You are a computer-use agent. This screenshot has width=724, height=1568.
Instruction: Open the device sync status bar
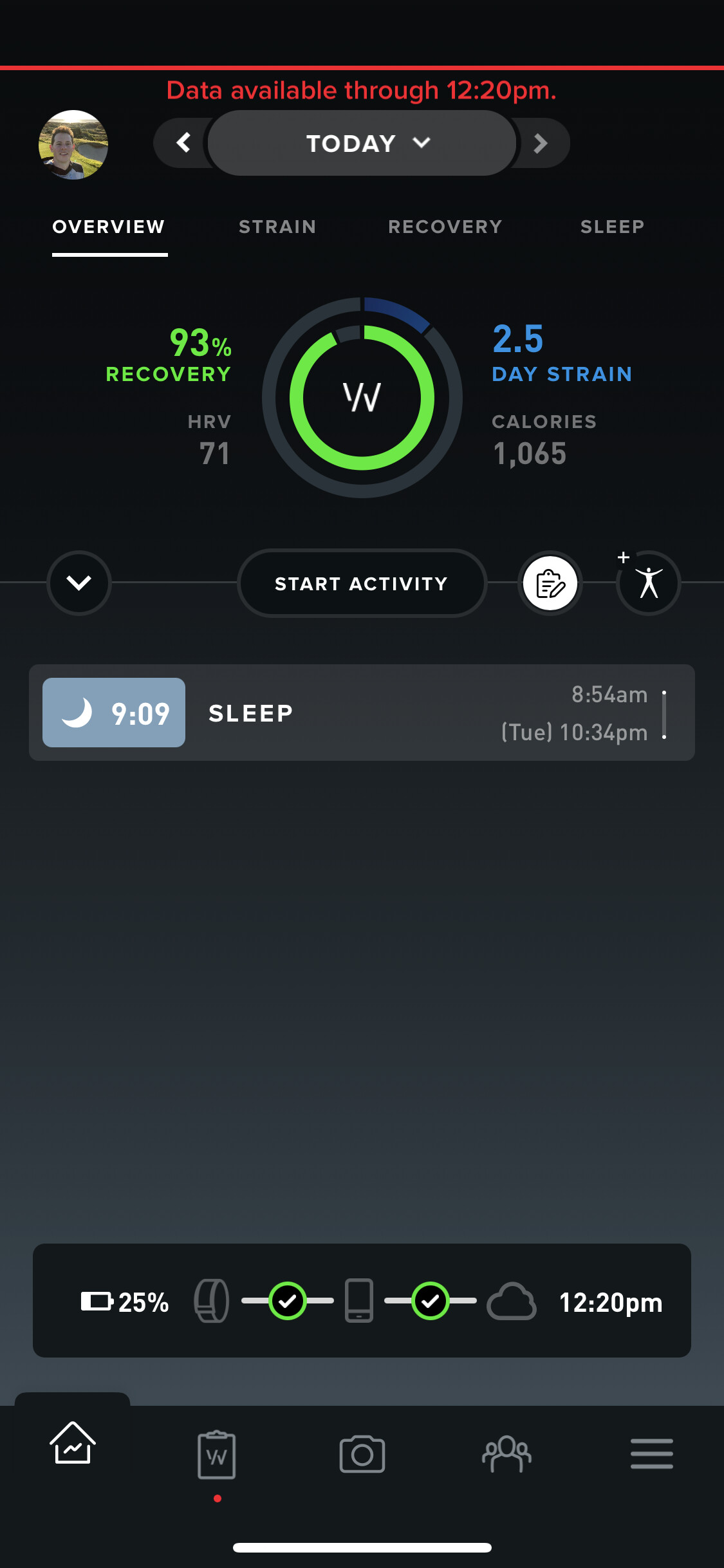tap(362, 1301)
